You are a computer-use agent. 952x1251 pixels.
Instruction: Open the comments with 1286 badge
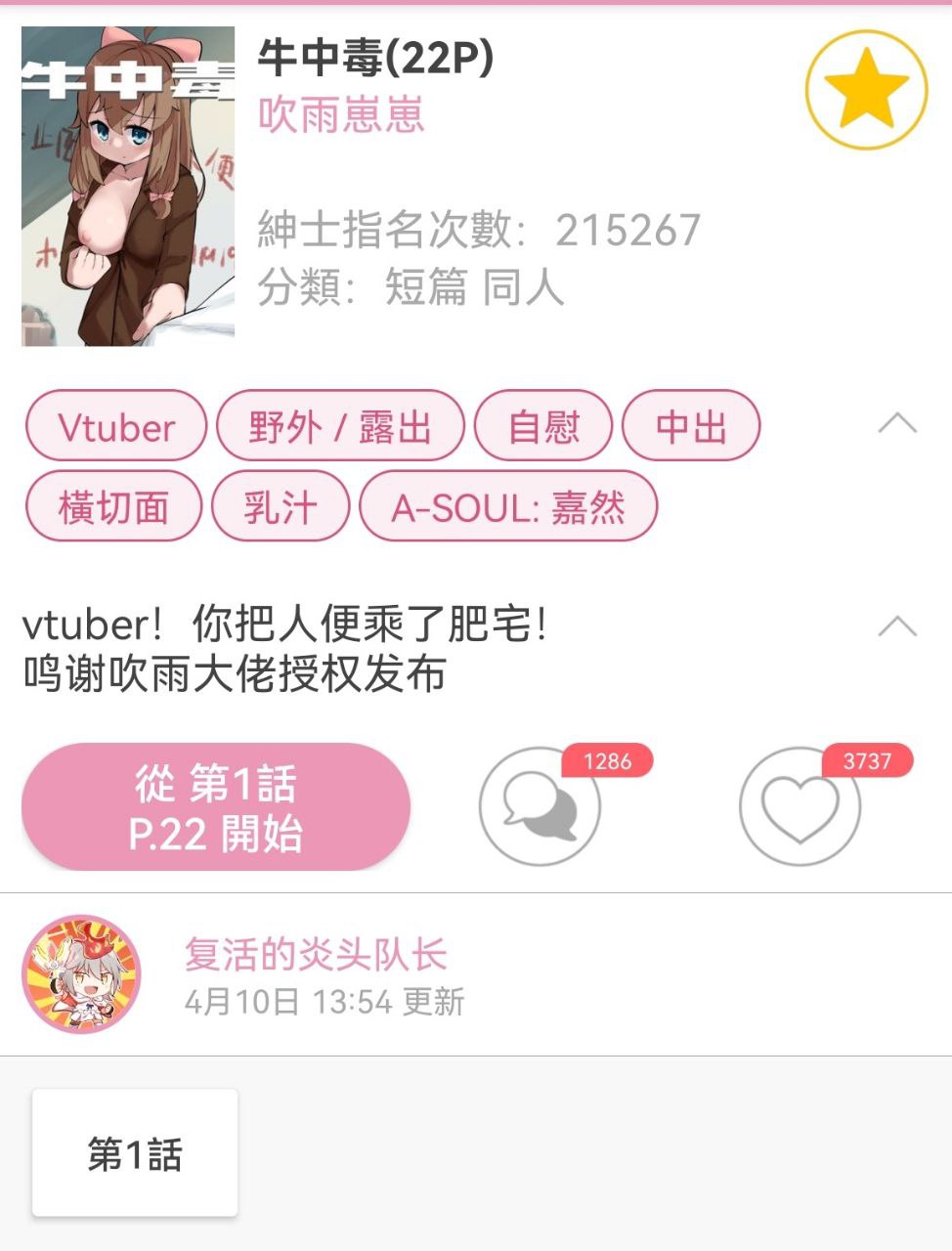pyautogui.click(x=540, y=807)
